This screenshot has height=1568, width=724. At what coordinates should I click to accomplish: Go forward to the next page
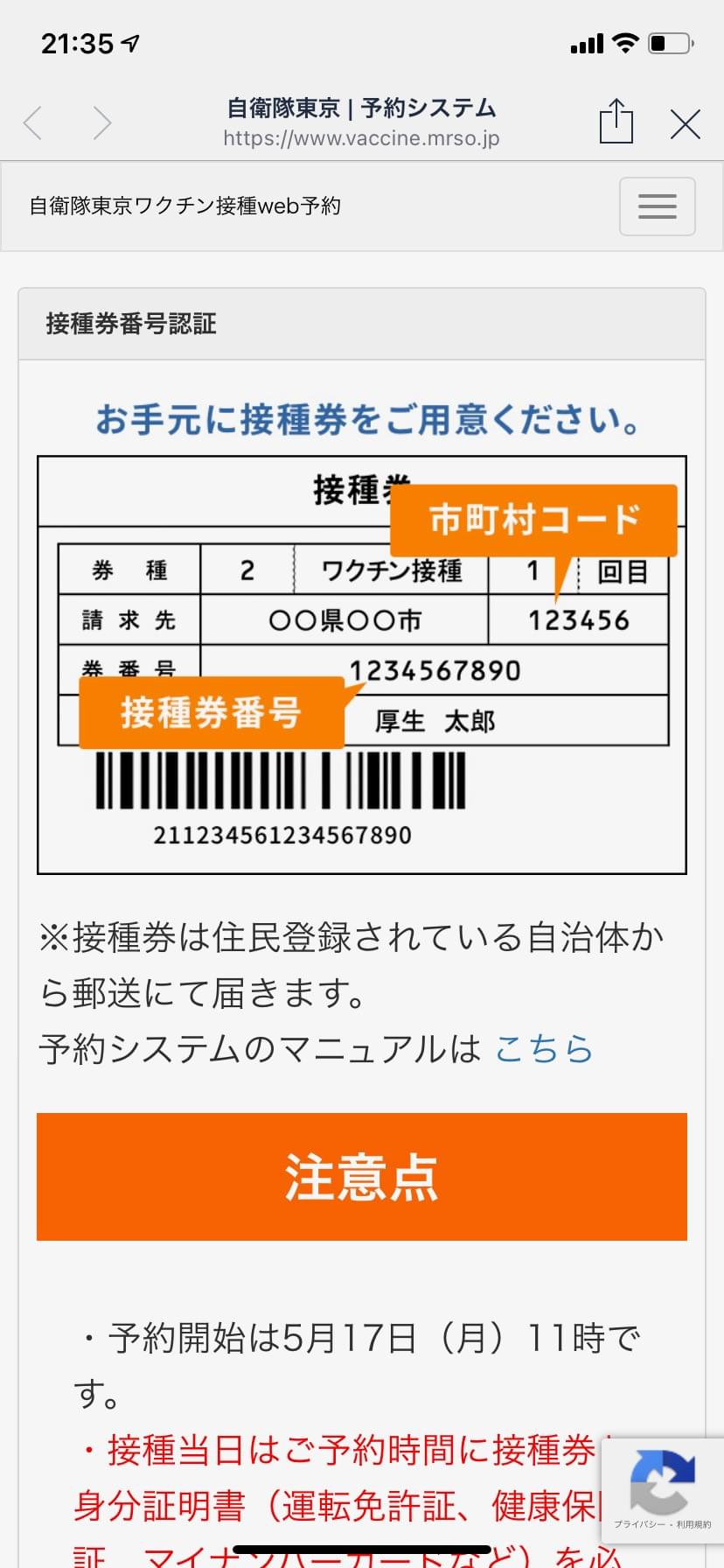click(x=102, y=123)
